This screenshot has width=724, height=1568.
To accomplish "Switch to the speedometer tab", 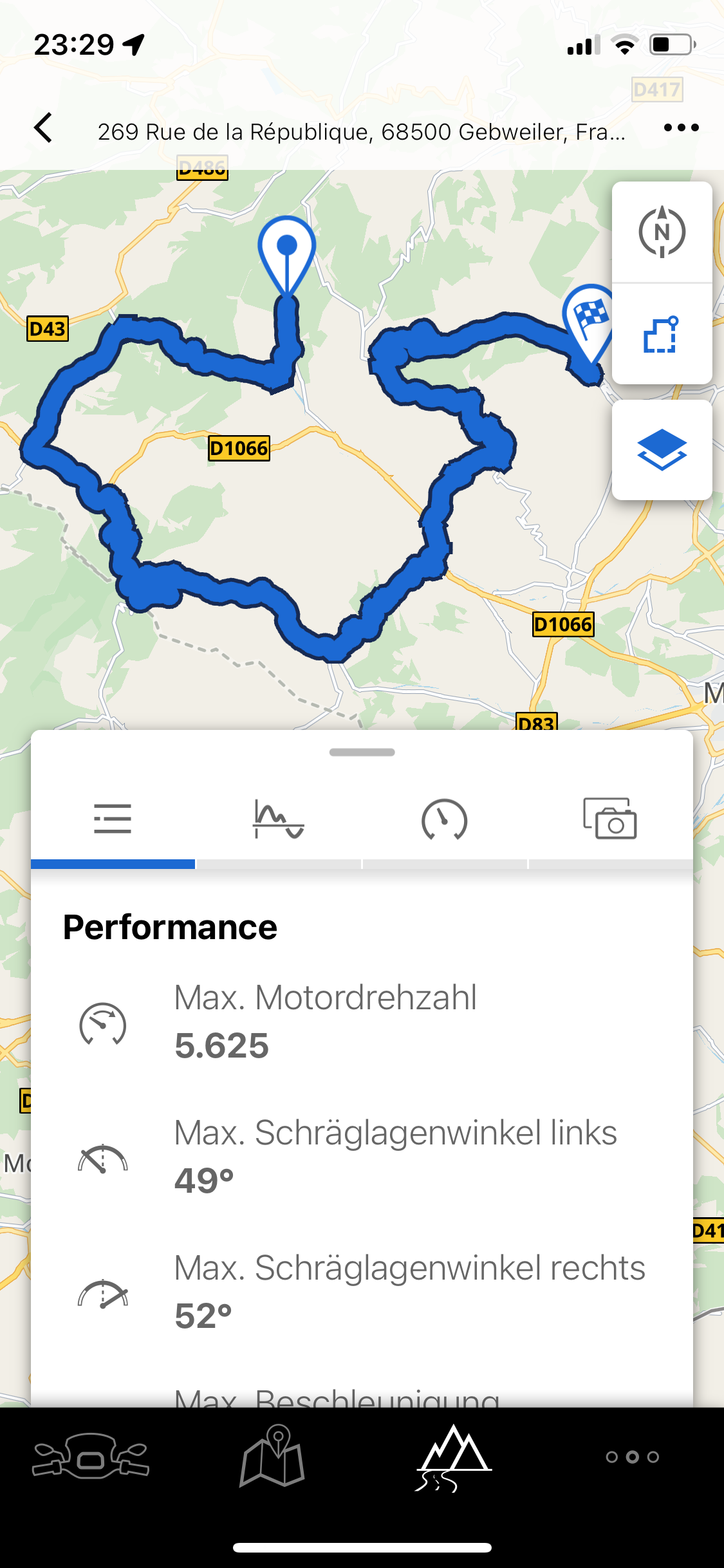I will point(444,819).
